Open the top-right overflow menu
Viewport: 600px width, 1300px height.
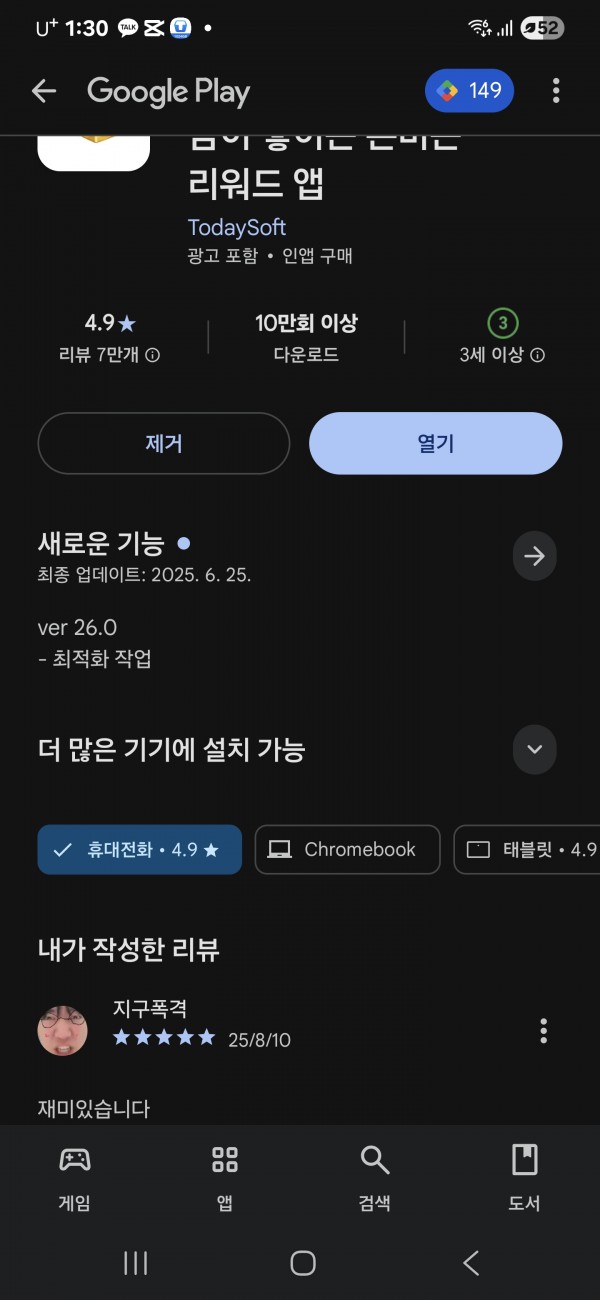tap(556, 91)
